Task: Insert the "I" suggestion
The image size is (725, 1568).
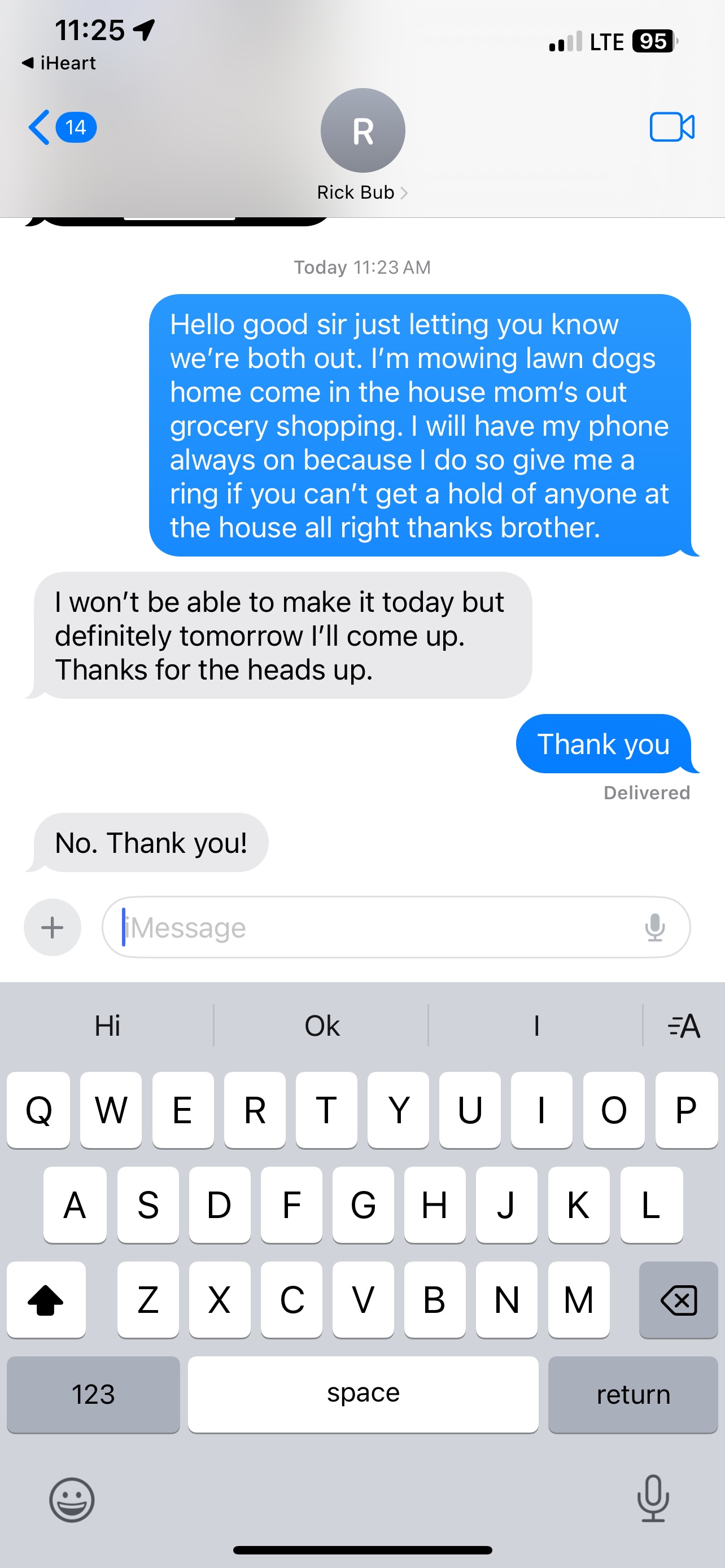Action: pos(536,1026)
